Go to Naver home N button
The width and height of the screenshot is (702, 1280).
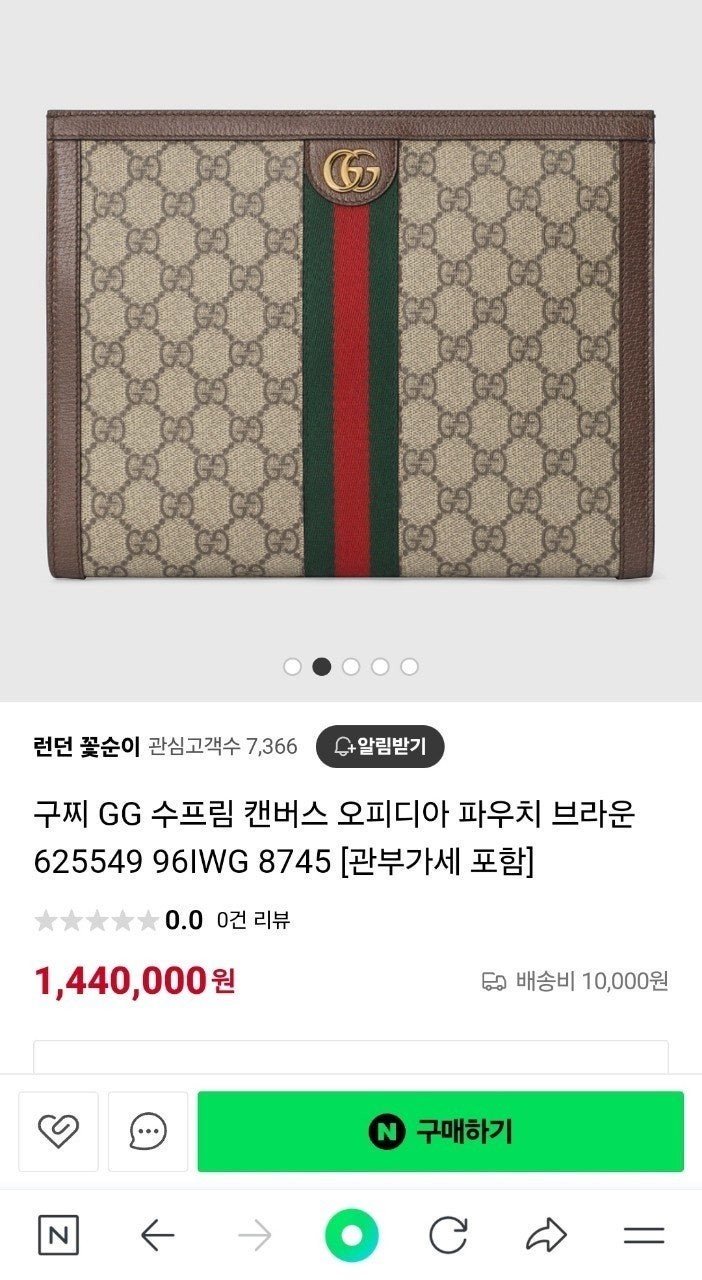[58, 1236]
